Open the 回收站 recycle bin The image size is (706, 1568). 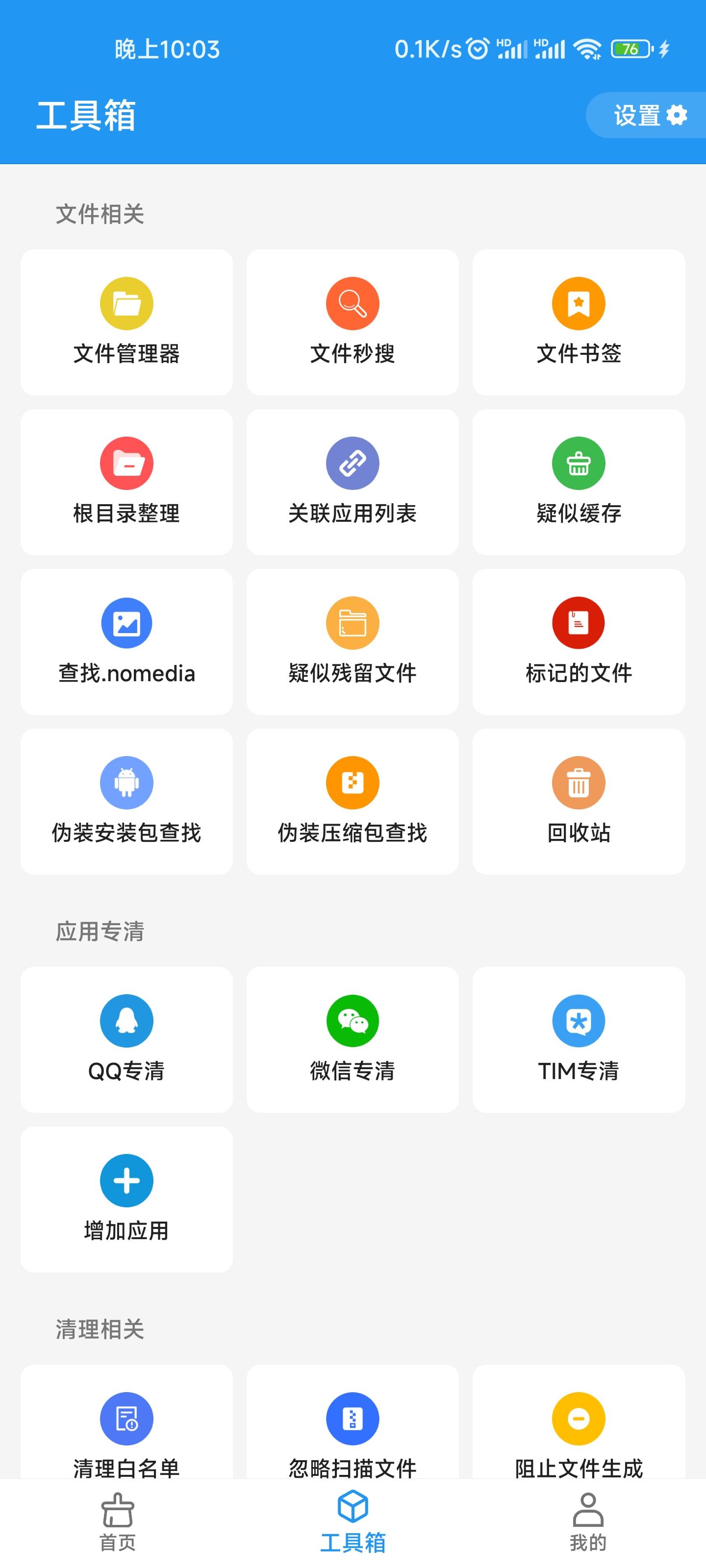pyautogui.click(x=578, y=802)
